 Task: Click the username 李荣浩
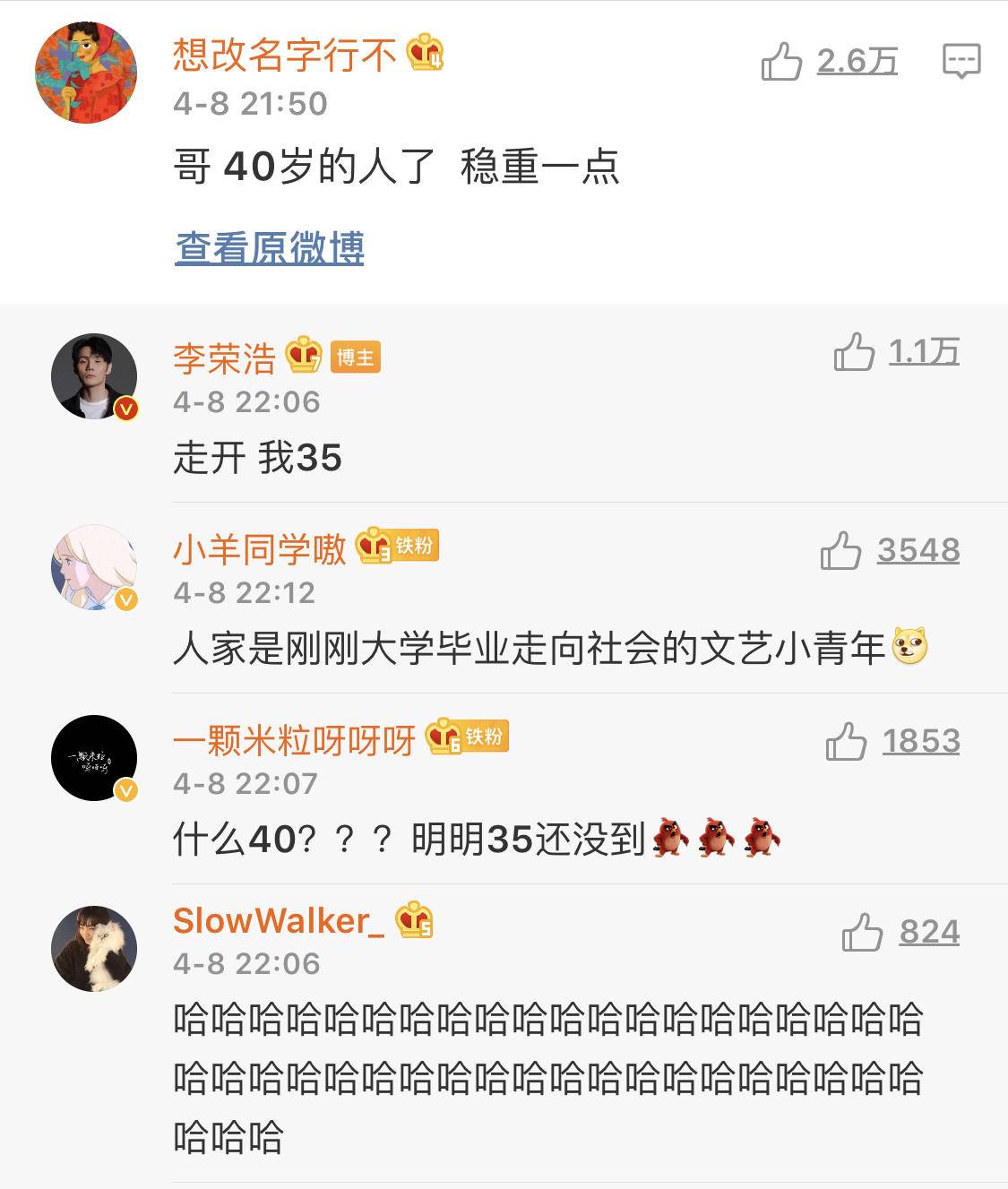222,358
